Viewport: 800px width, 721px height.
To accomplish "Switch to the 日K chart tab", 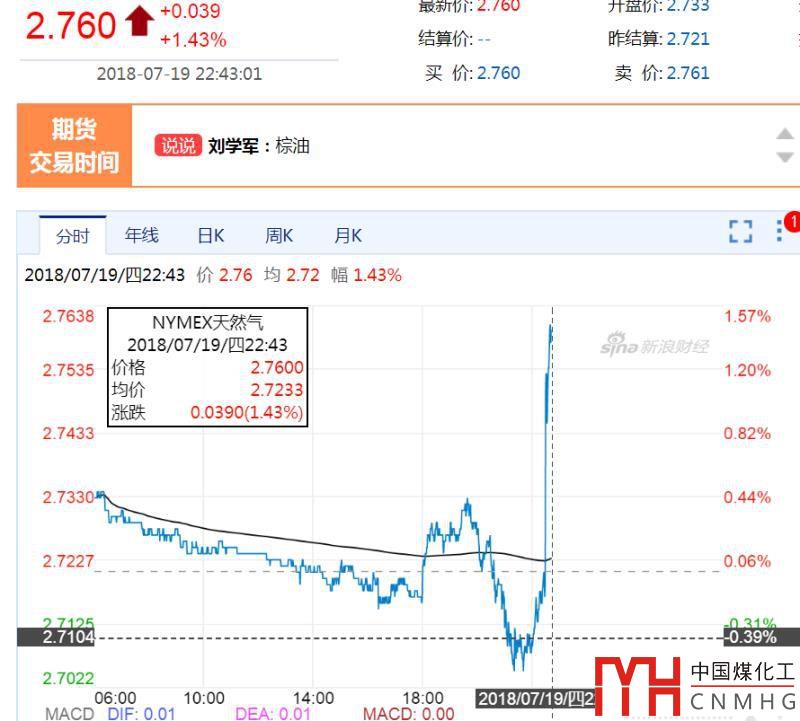I will [x=210, y=236].
